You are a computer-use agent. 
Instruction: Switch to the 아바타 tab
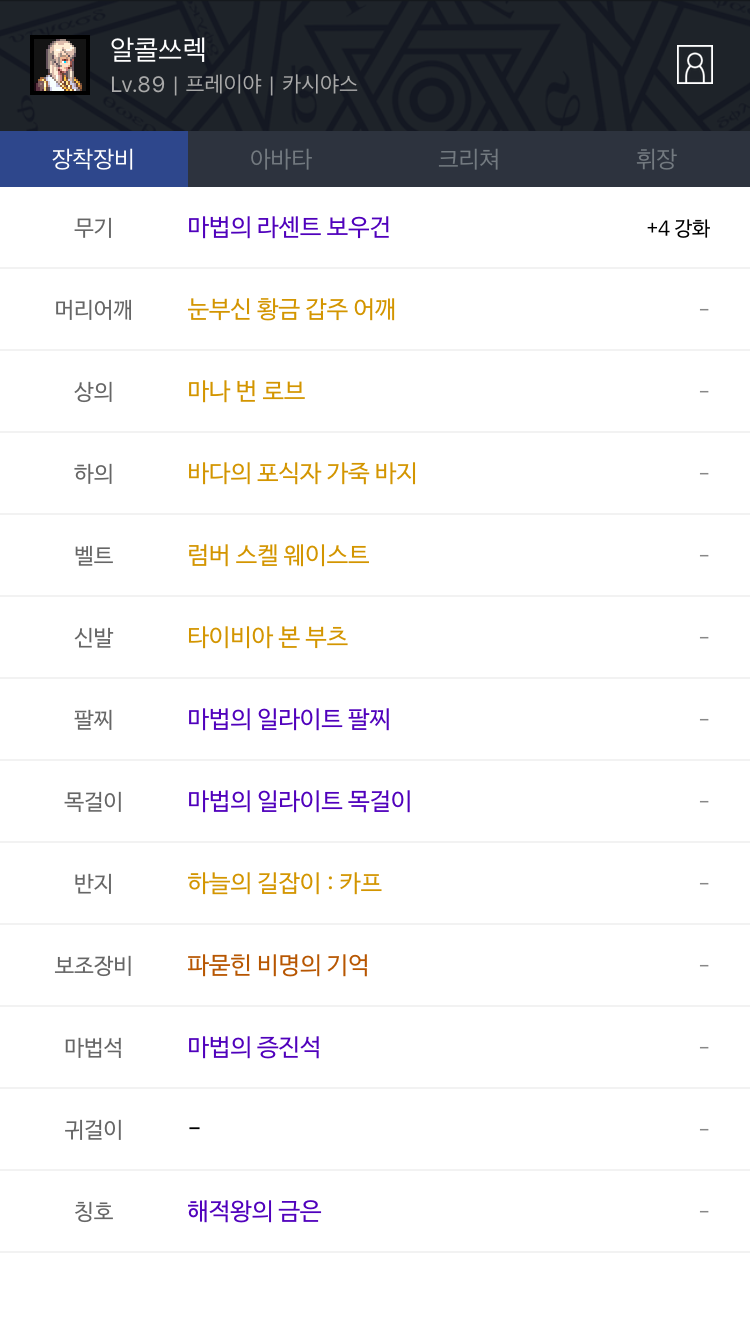click(281, 159)
